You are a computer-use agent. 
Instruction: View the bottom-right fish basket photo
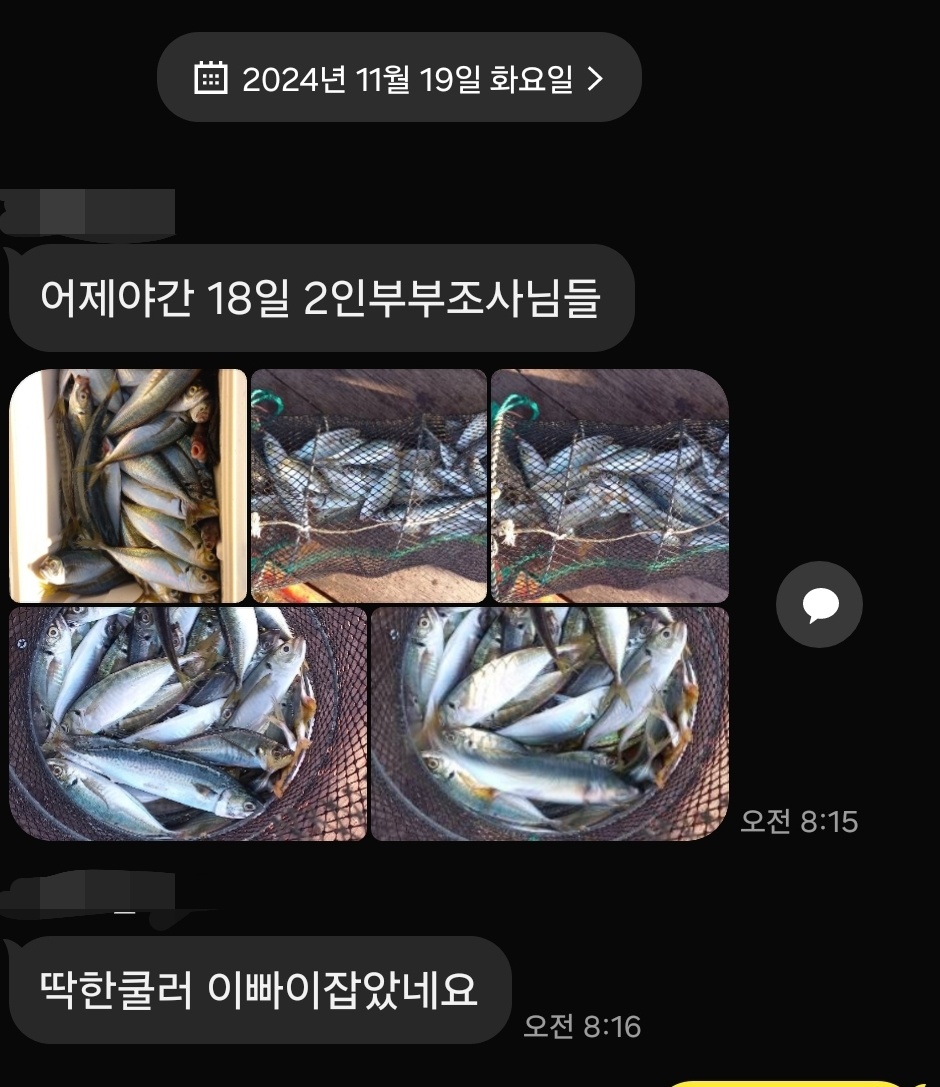549,723
